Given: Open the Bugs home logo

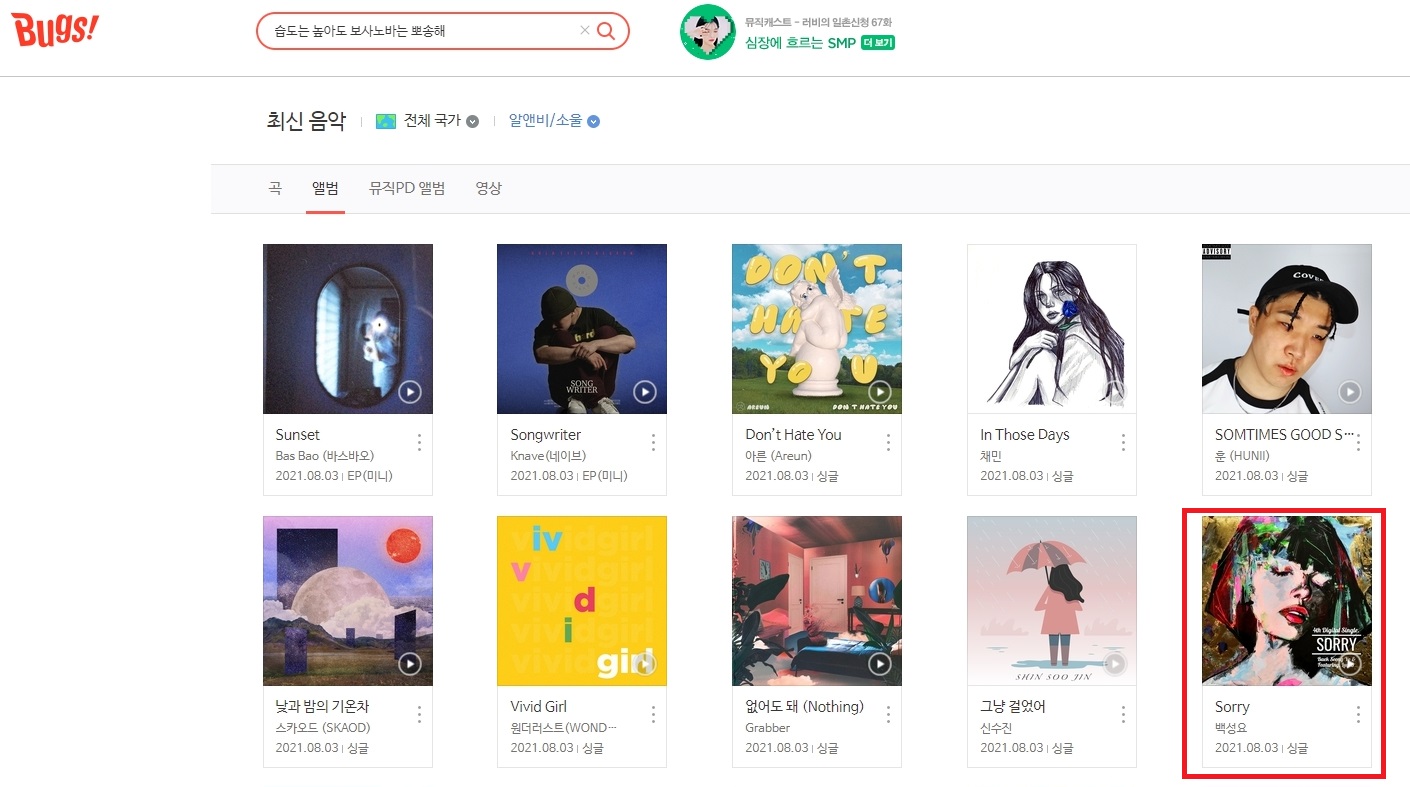Looking at the screenshot, I should 55,30.
